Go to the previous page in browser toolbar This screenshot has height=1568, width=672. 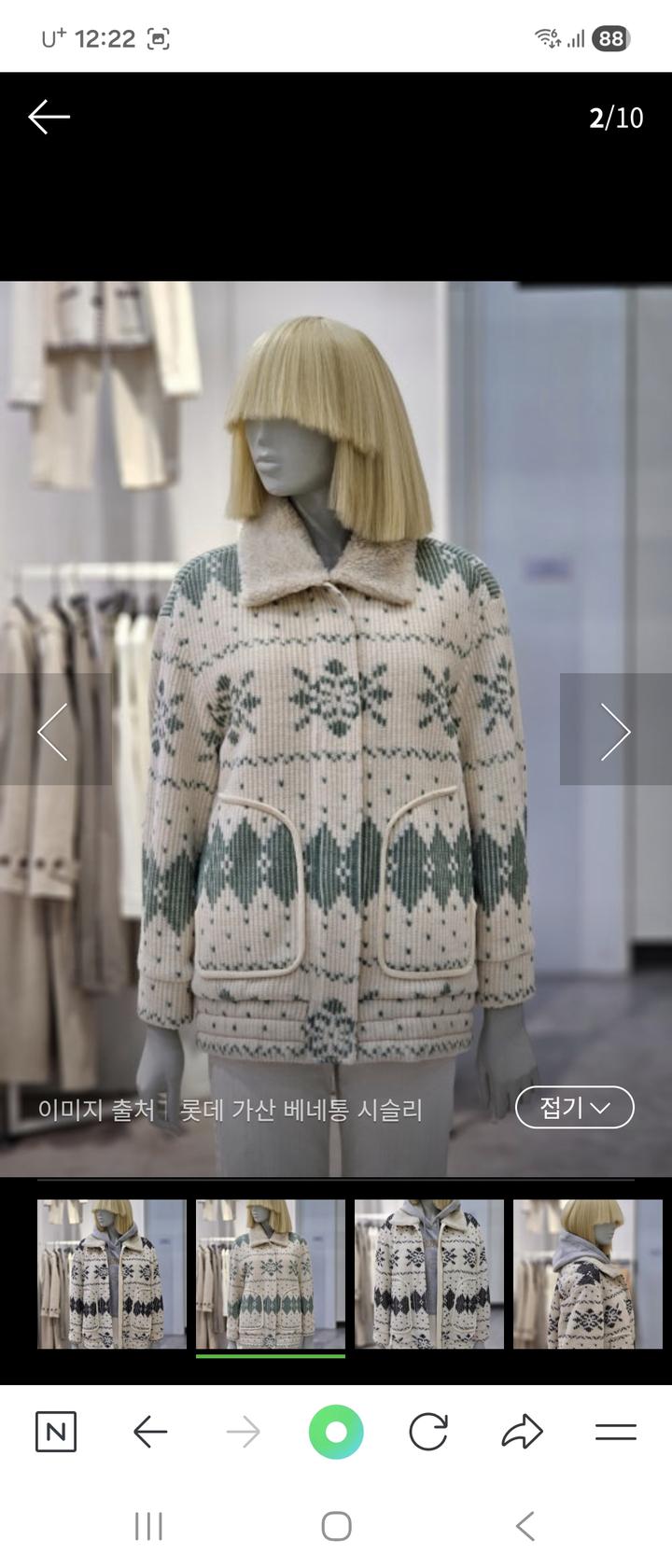point(149,1432)
